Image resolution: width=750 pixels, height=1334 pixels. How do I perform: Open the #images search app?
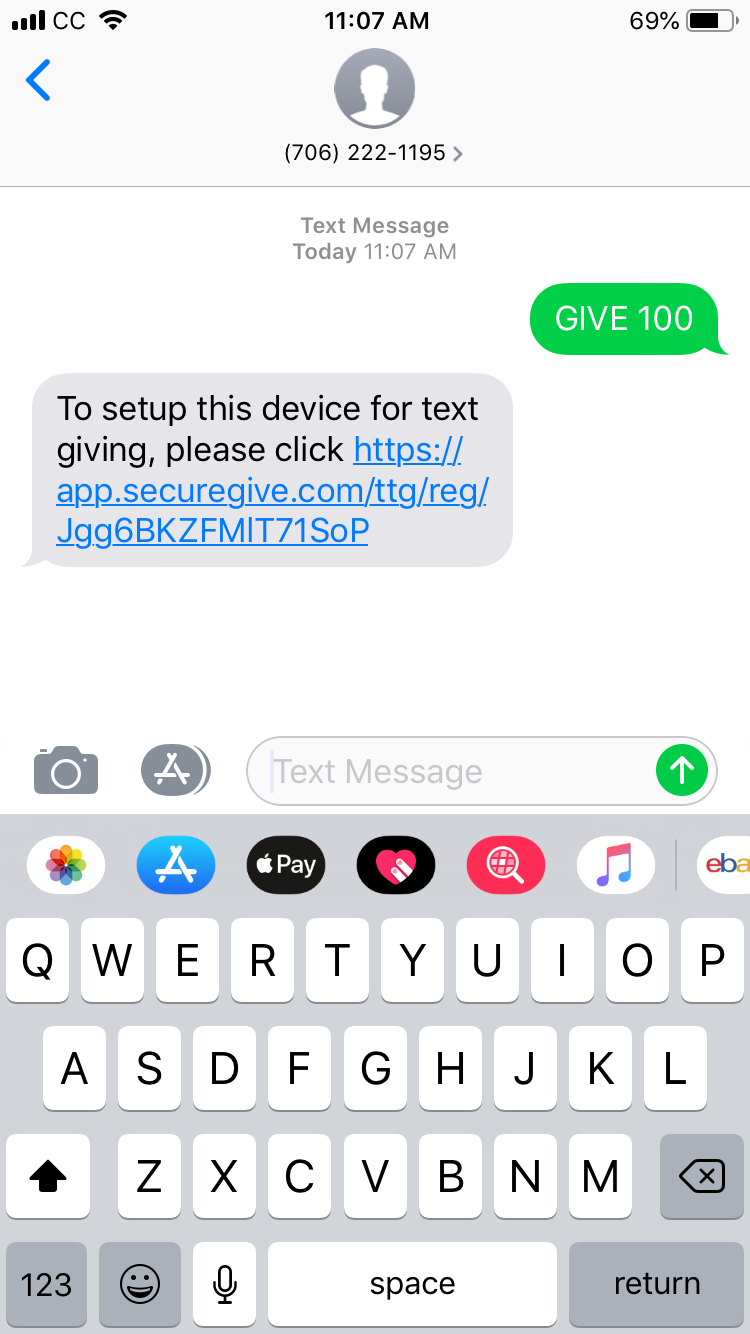pos(506,864)
